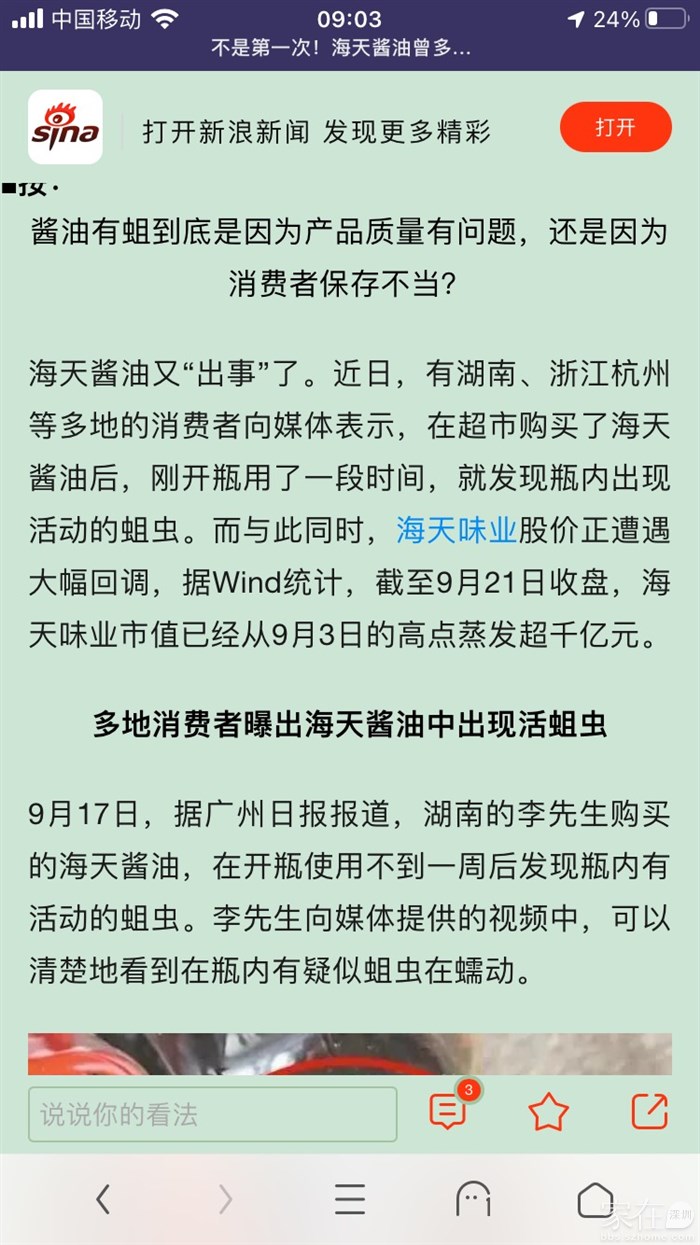The image size is (700, 1245).
Task: Tap the orange 打开 button
Action: (615, 127)
